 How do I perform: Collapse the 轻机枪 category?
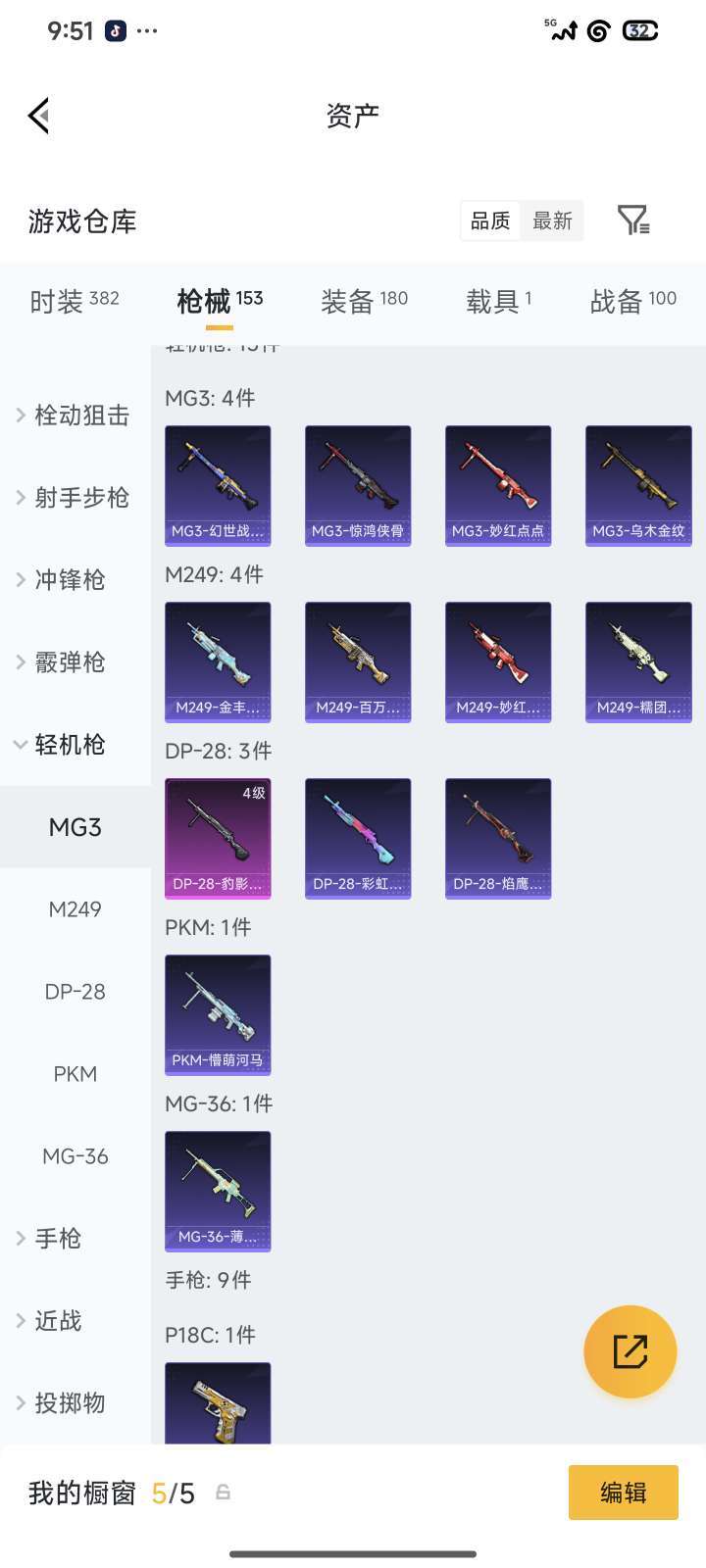coord(69,745)
